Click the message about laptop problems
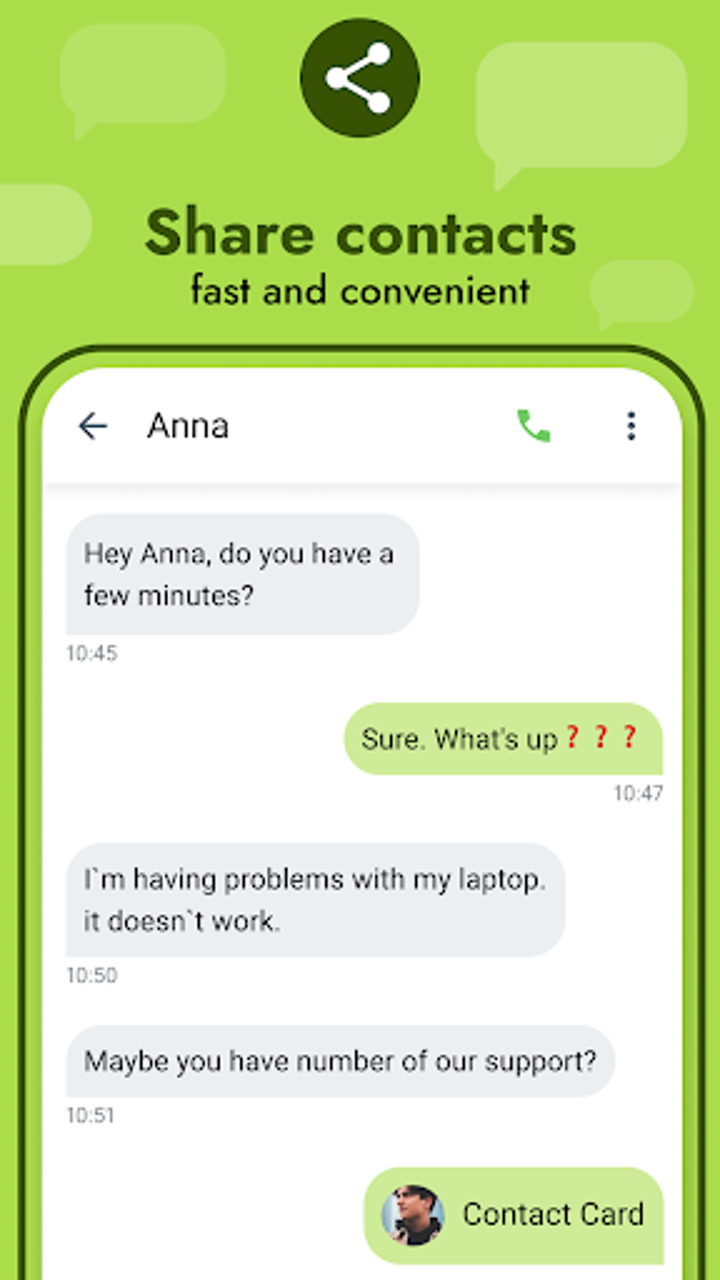Screen dimensions: 720x1280 314,899
